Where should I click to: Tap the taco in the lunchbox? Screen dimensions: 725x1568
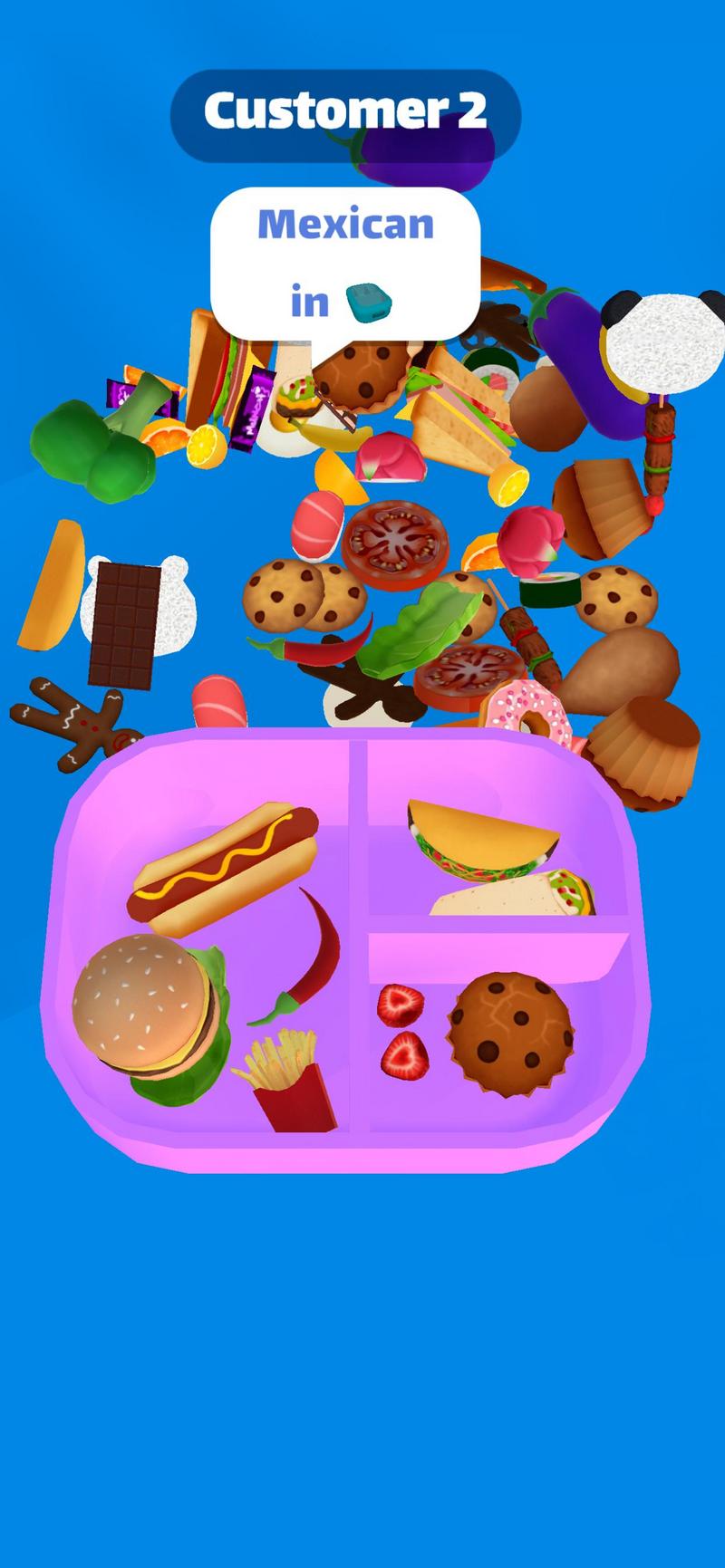point(476,835)
